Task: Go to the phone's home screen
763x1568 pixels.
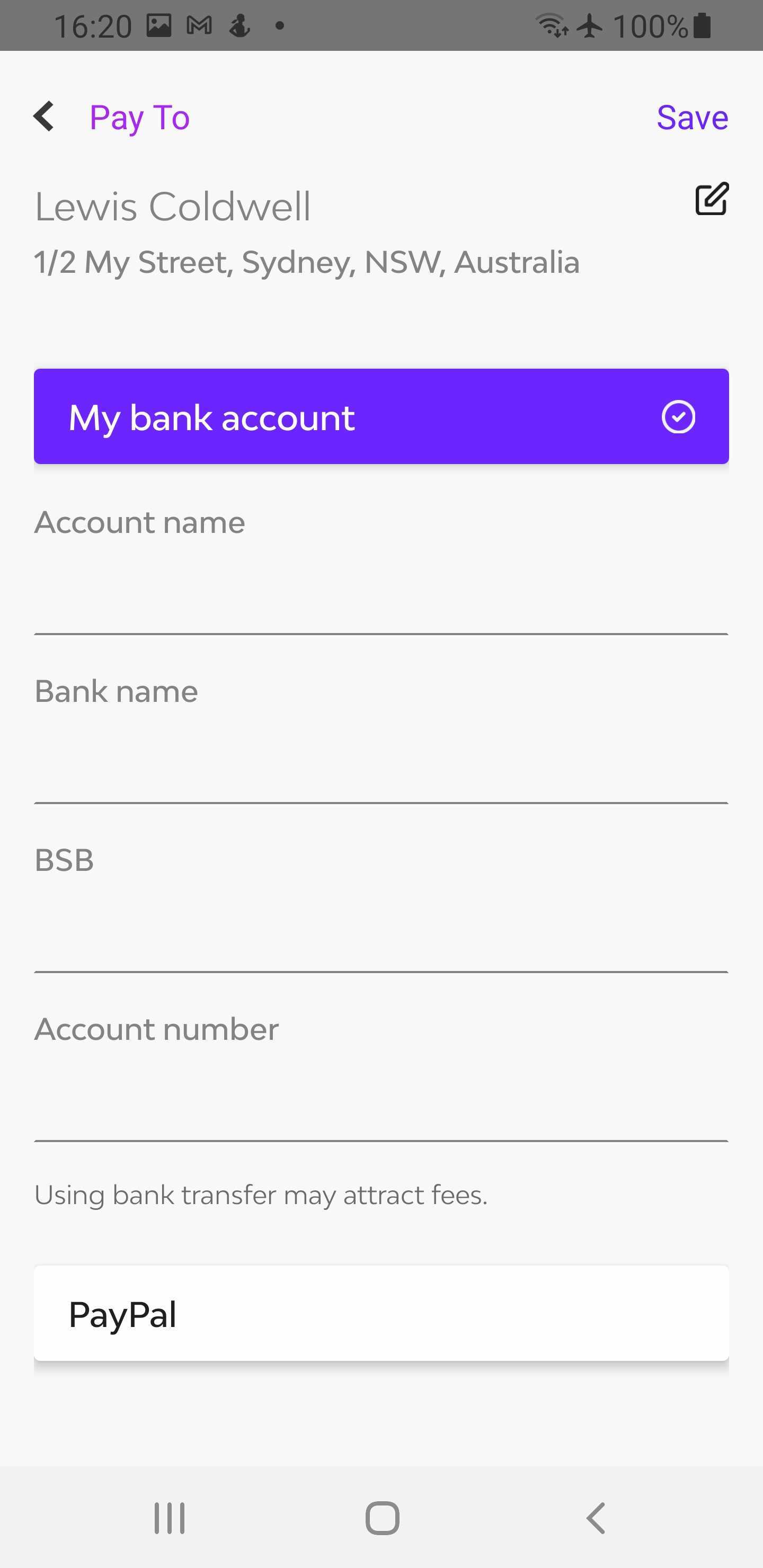Action: coord(382,1518)
